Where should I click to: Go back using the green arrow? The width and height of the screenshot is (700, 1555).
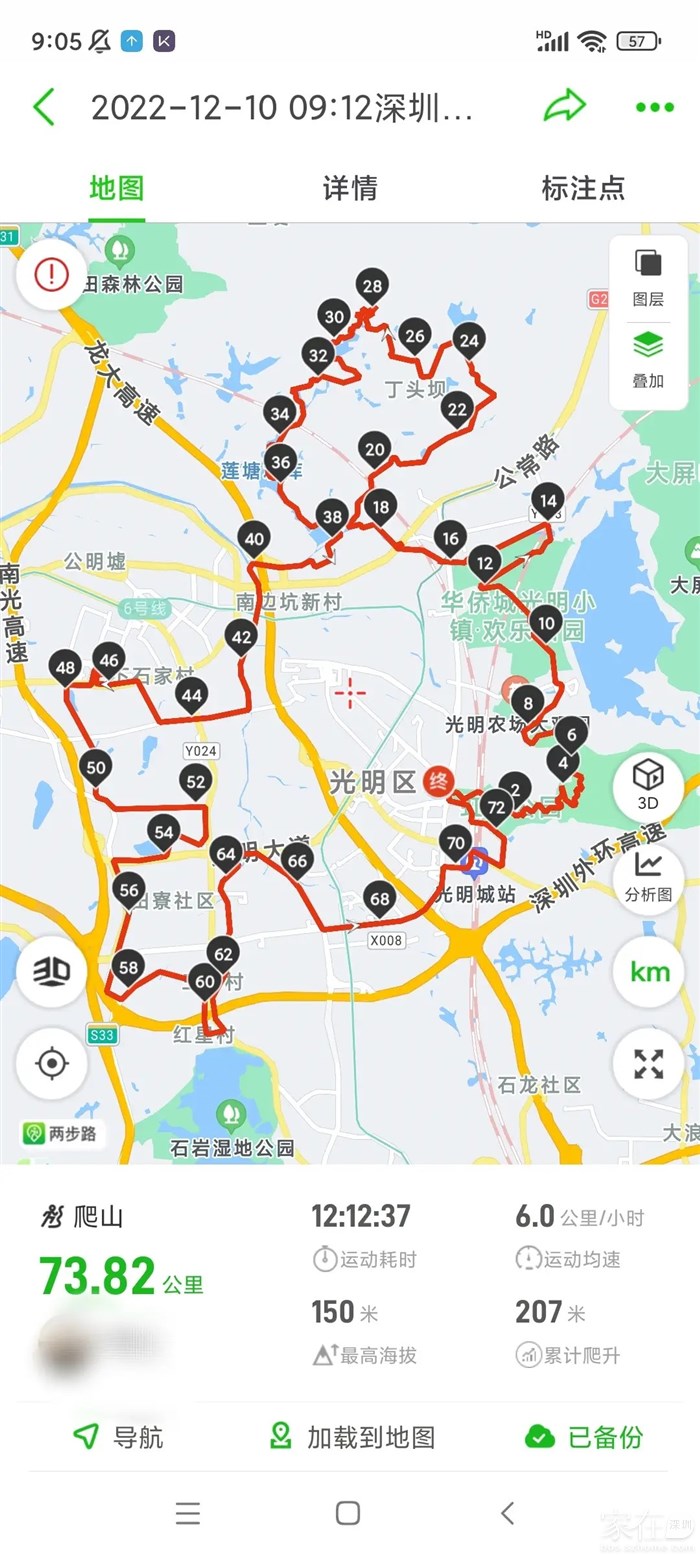(44, 107)
